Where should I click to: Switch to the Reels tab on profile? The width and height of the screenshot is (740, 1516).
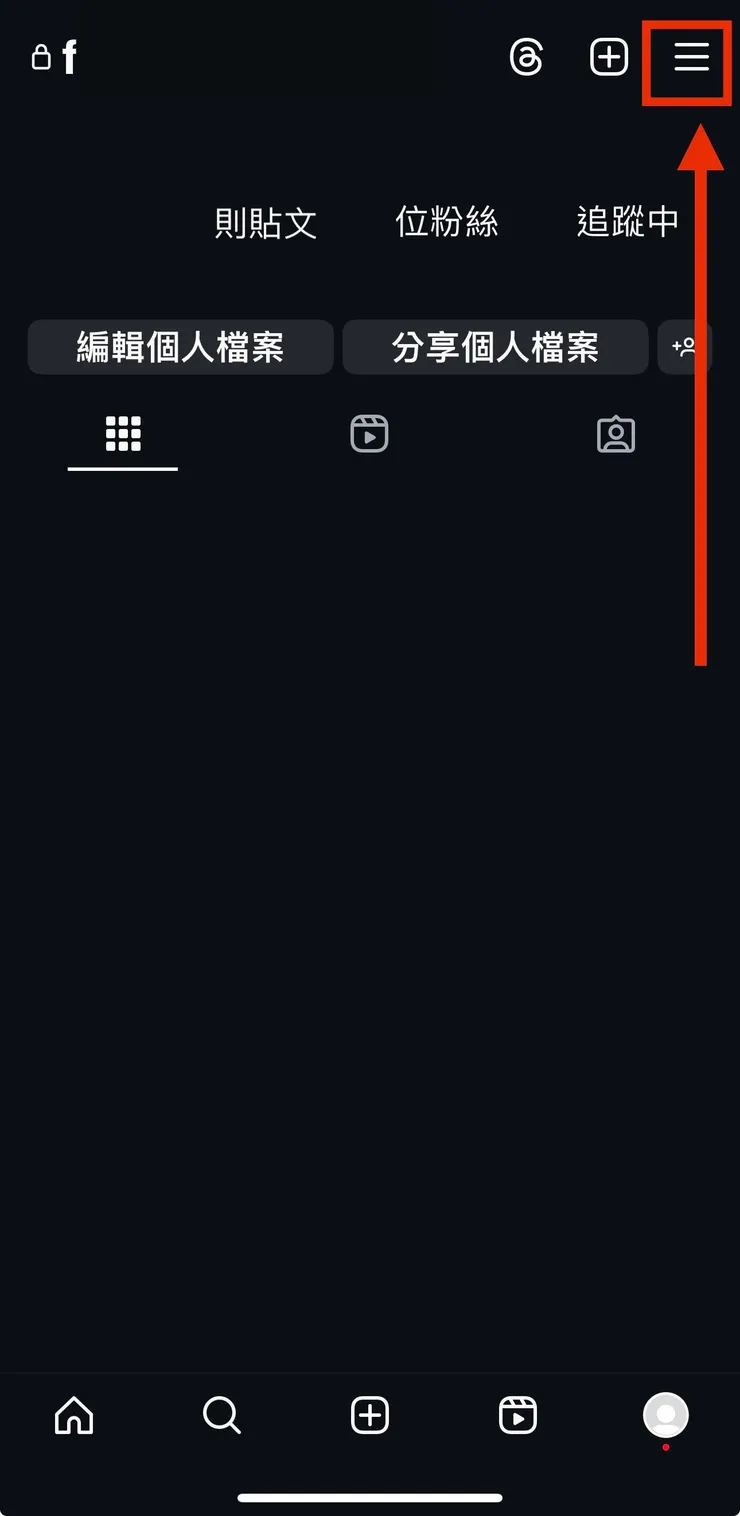[x=369, y=435]
